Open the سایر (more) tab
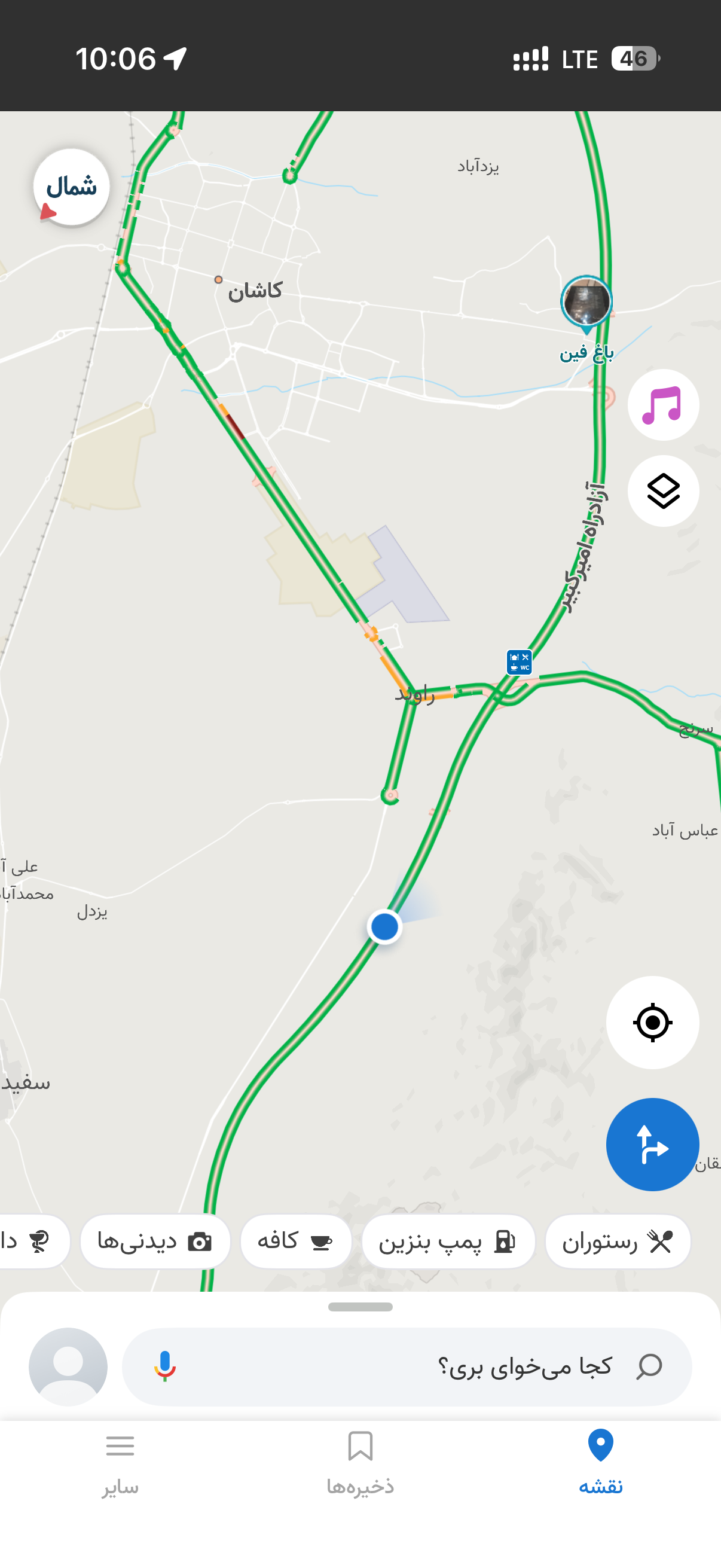The width and height of the screenshot is (721, 1568). coord(120,1462)
